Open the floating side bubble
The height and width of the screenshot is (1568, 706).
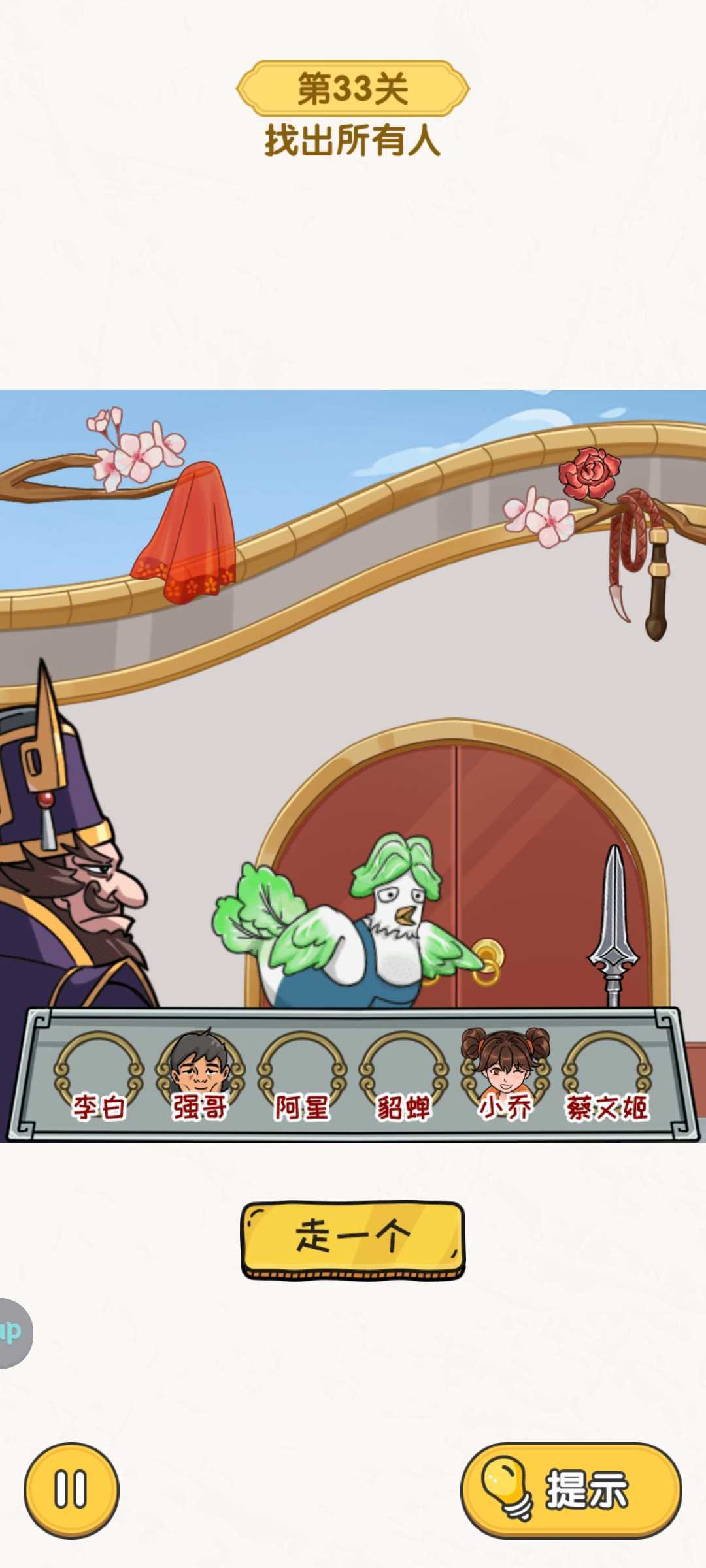point(12,1333)
